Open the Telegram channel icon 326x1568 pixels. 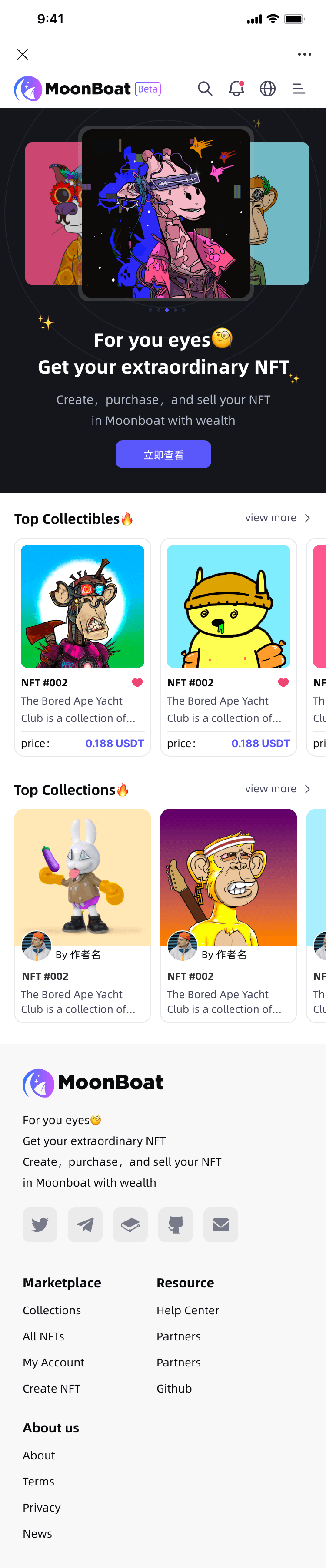pos(85,1224)
